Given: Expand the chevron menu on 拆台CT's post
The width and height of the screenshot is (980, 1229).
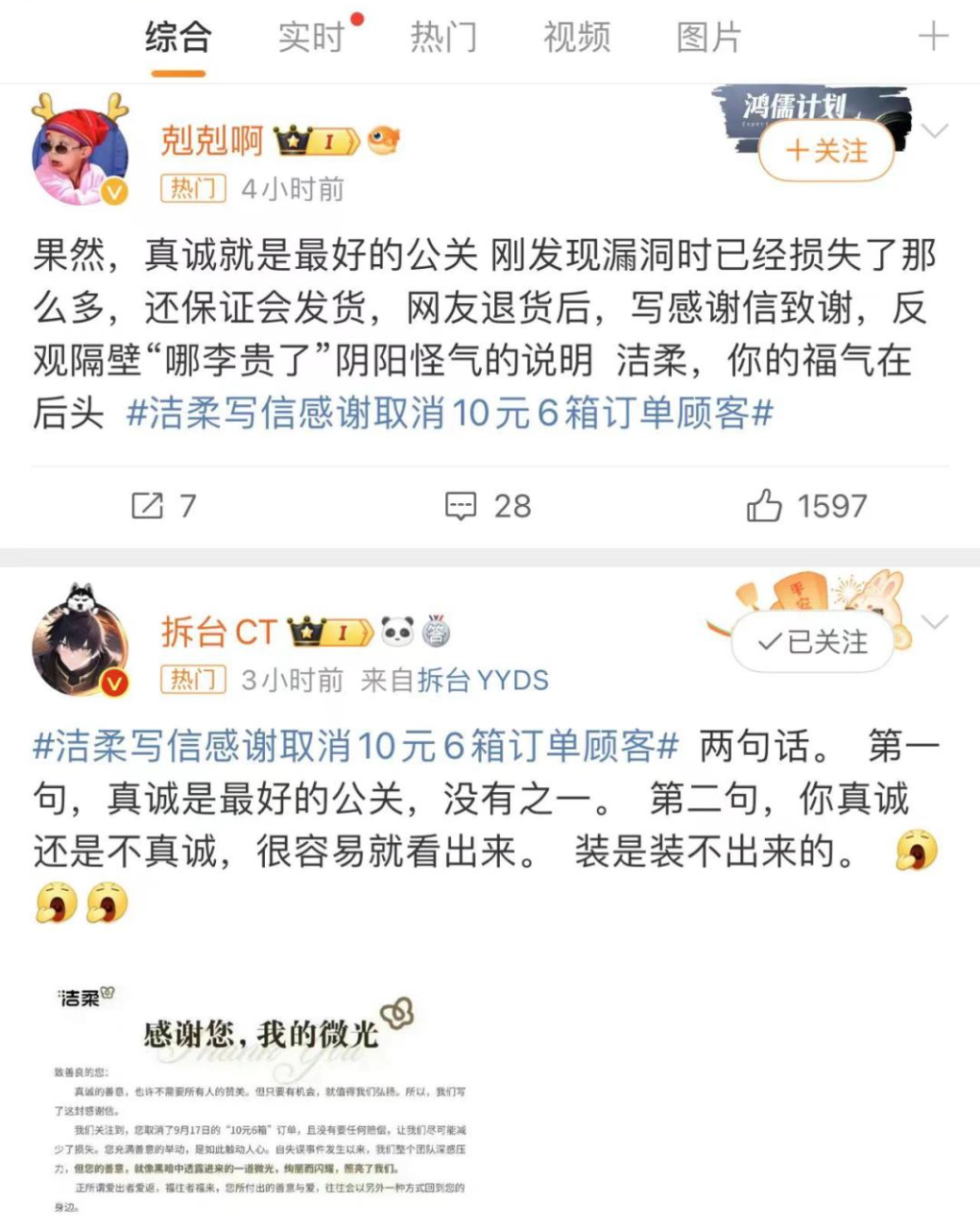Looking at the screenshot, I should point(934,622).
